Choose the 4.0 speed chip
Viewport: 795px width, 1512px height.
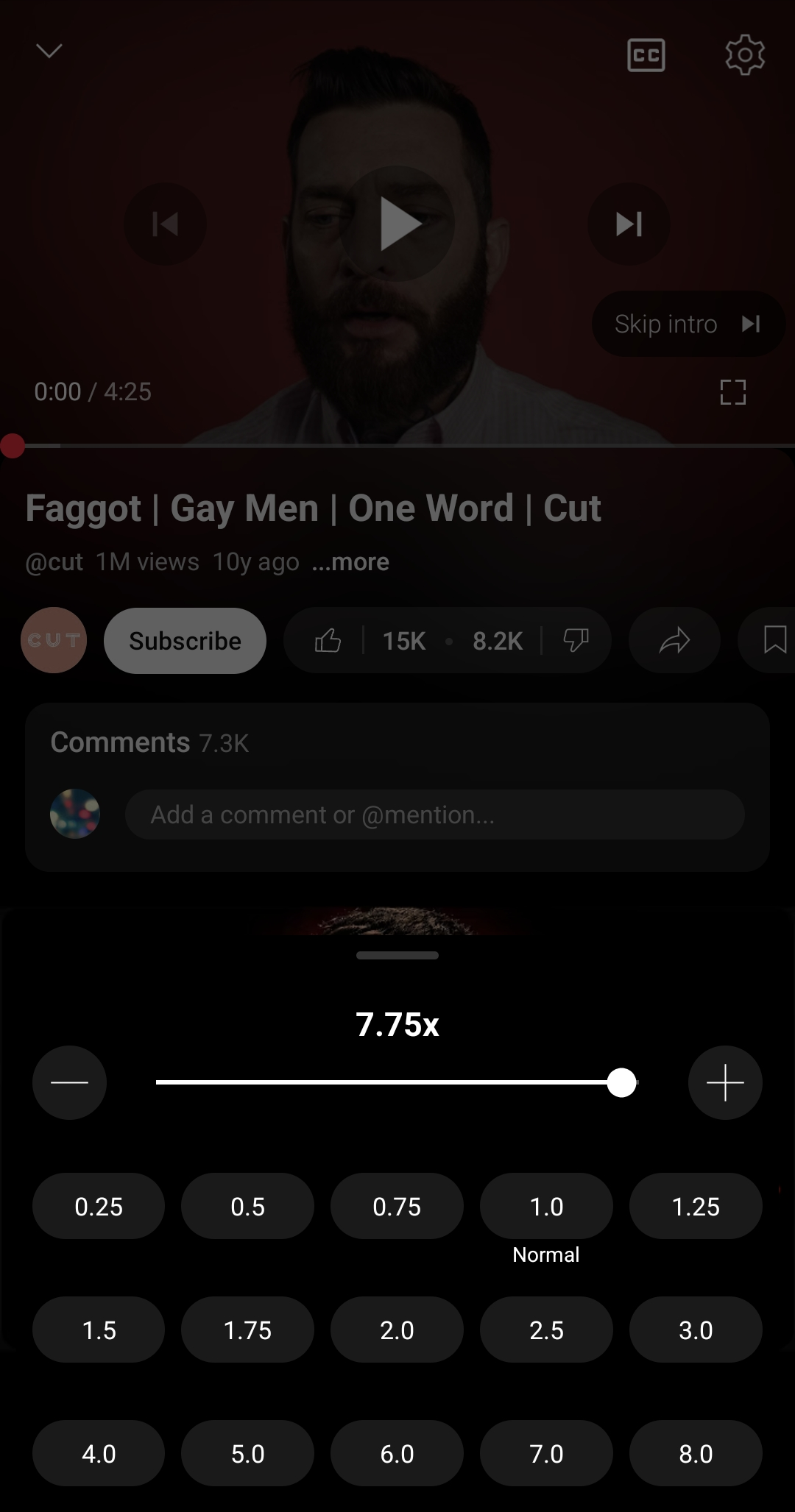tap(99, 1454)
